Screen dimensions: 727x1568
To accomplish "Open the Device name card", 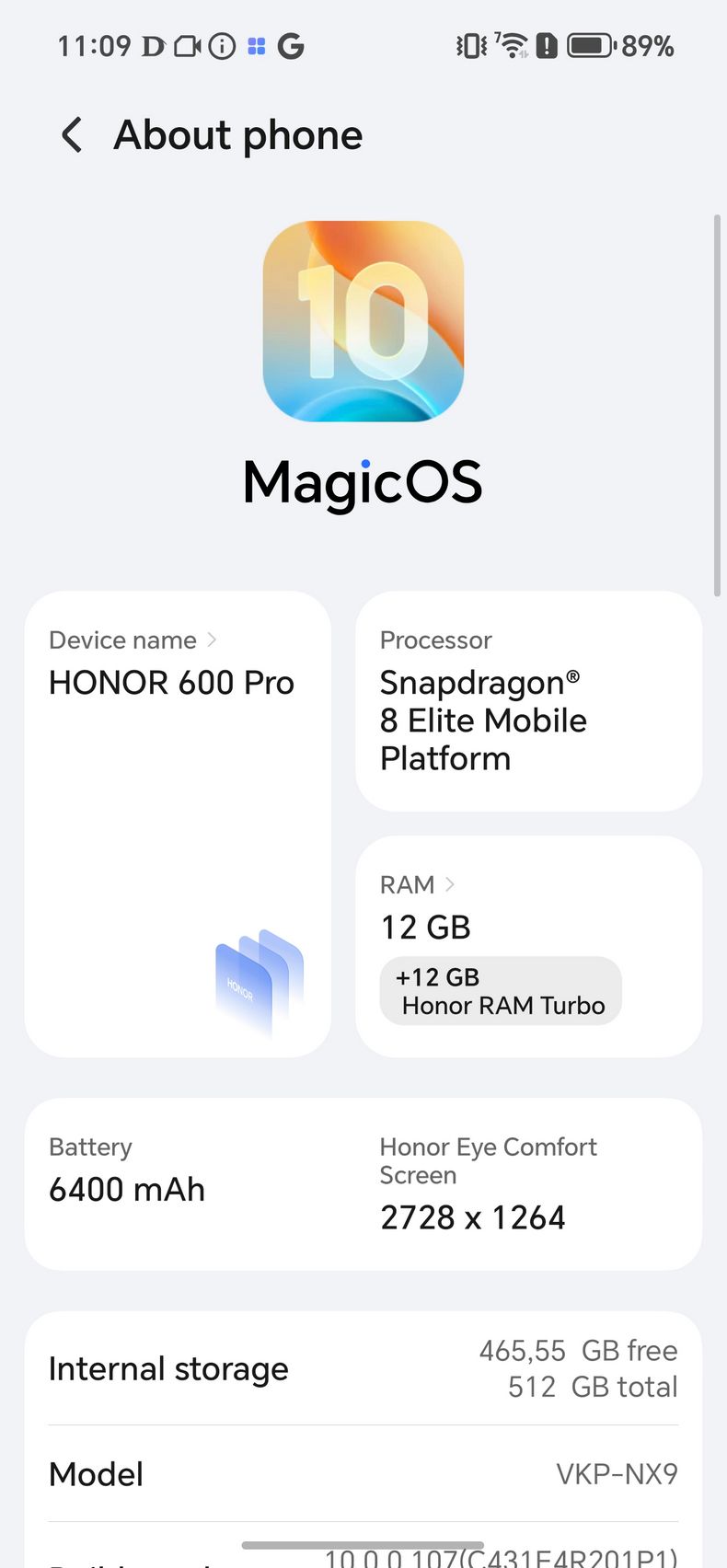I will point(178,824).
